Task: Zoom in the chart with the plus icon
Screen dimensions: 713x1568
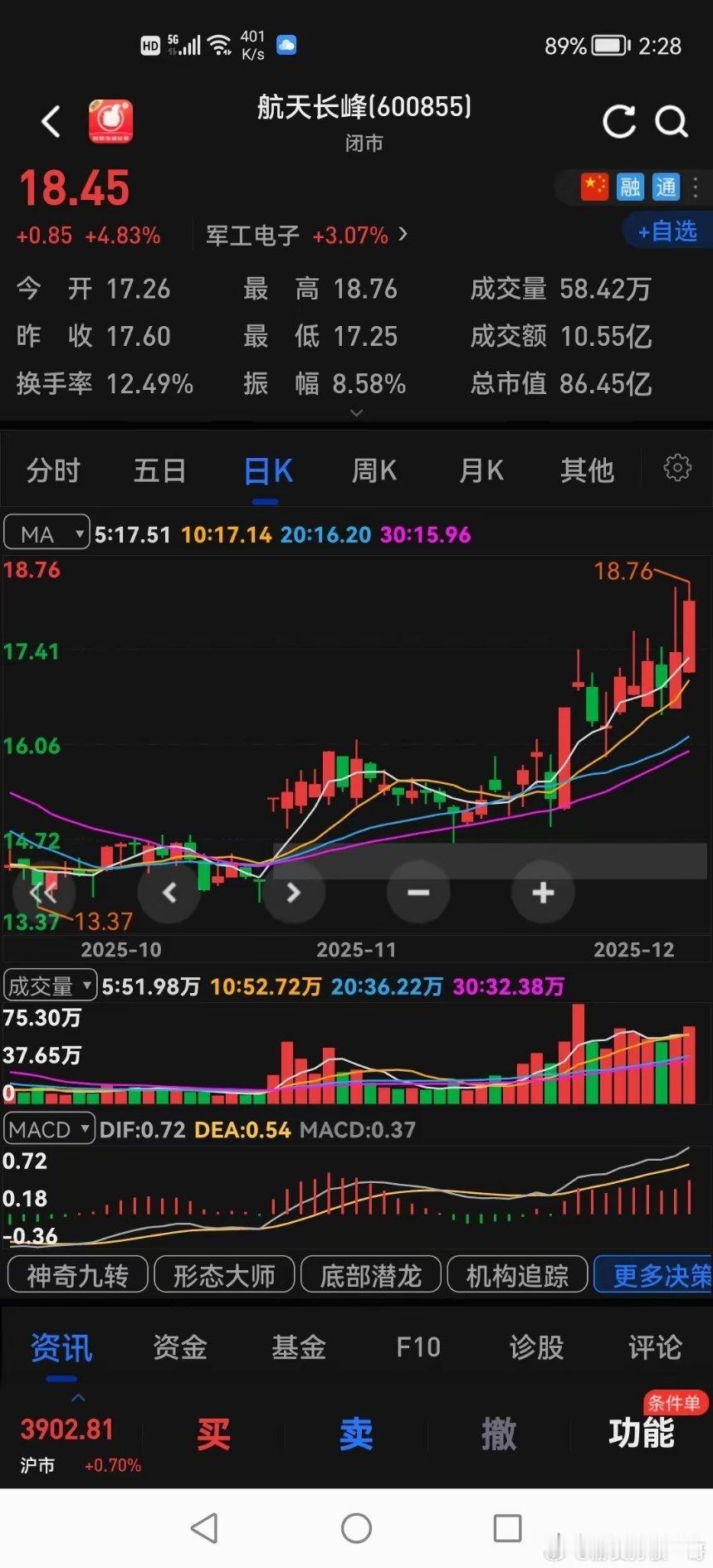Action: (x=543, y=892)
